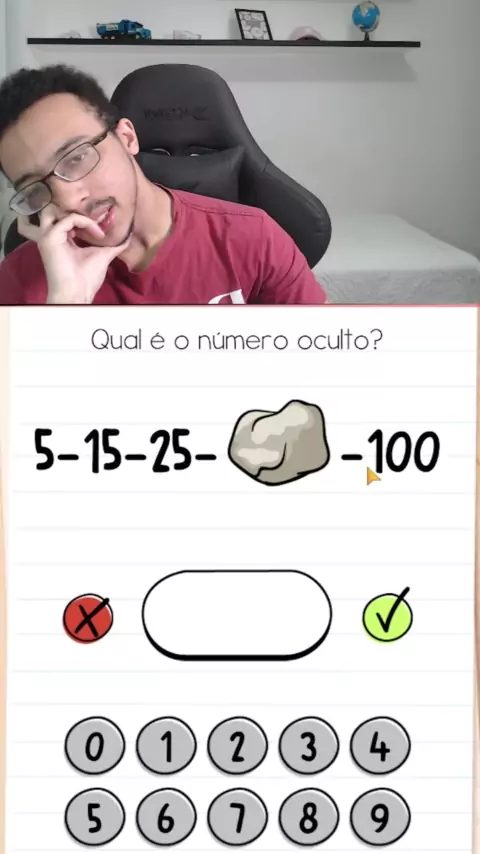The height and width of the screenshot is (854, 480).
Task: Tap the red X clear button
Action: pyautogui.click(x=88, y=619)
